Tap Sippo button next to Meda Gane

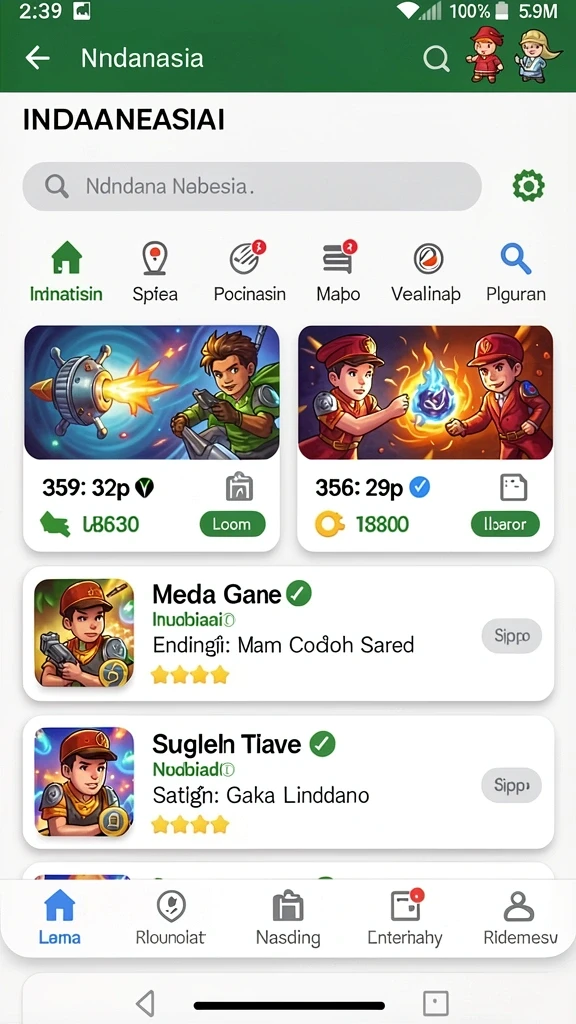pyautogui.click(x=511, y=635)
